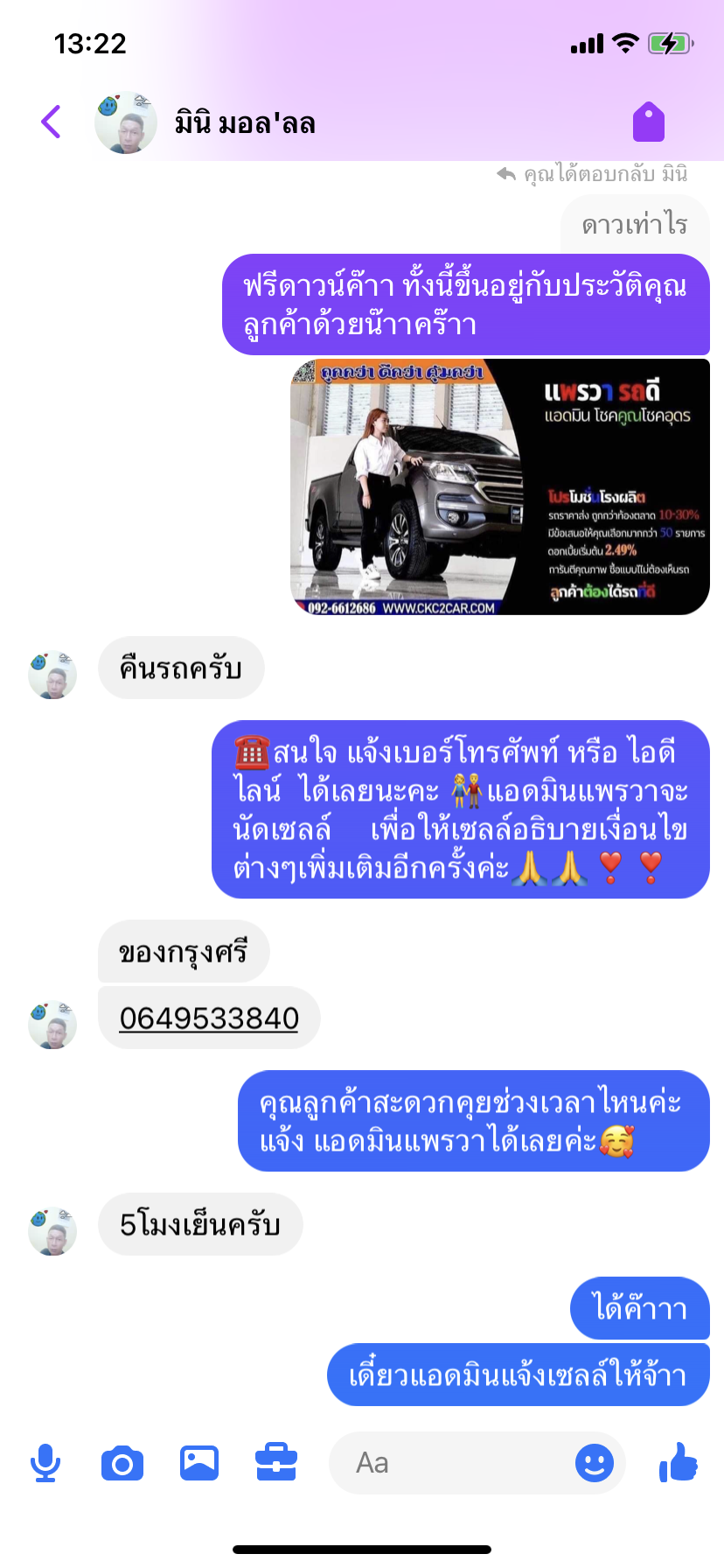Open the label tag icon
Screen dimensions: 724x1568
pos(649,122)
